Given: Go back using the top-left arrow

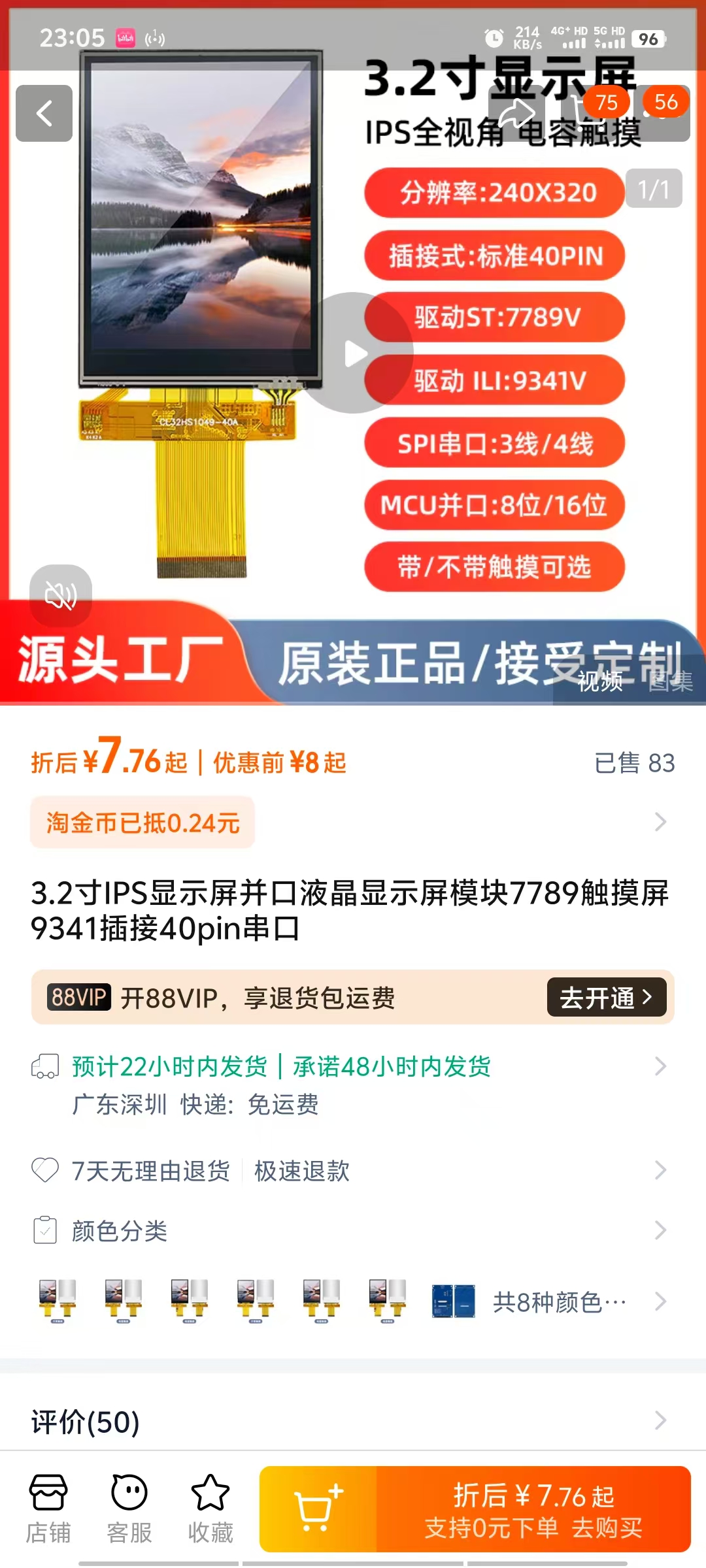Looking at the screenshot, I should (x=44, y=113).
